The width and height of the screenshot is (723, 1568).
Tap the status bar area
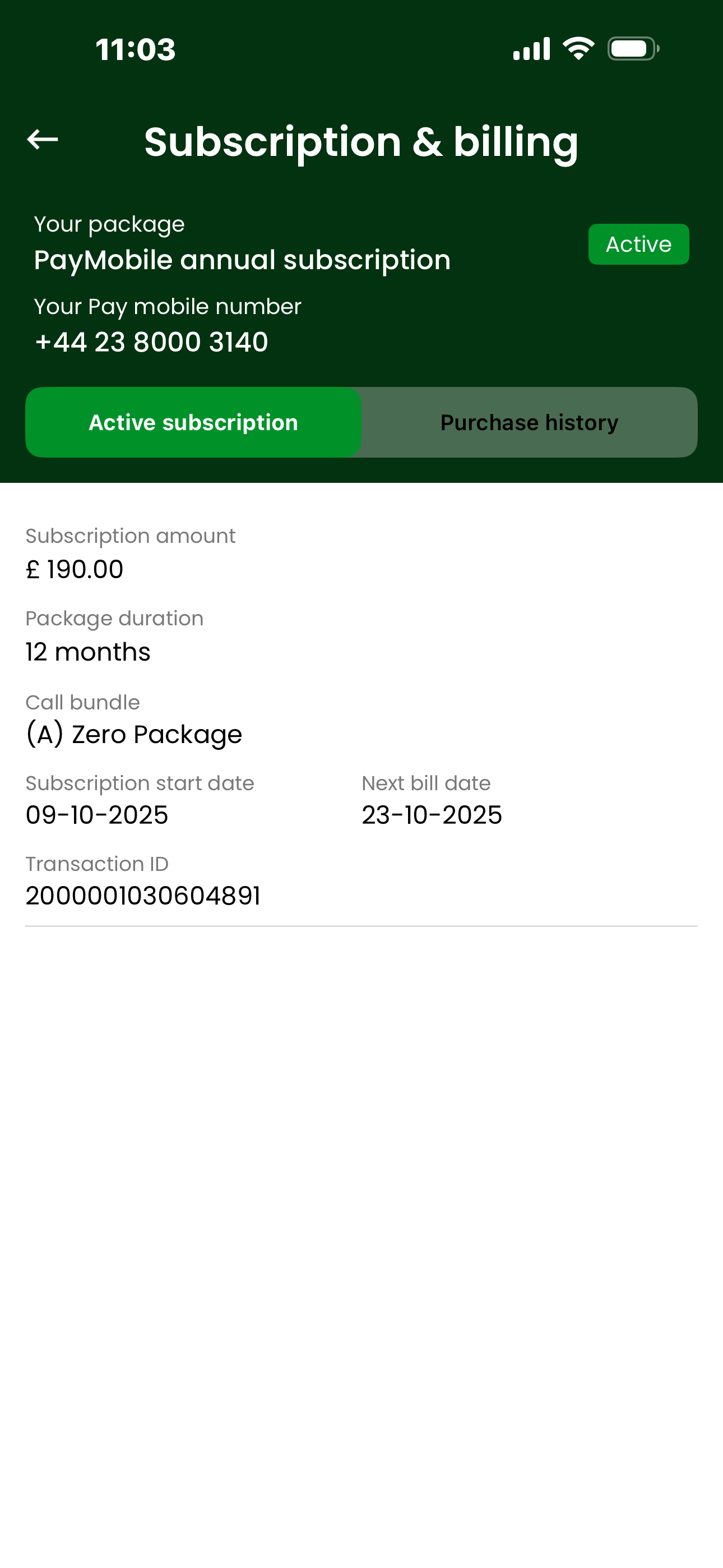(x=361, y=49)
